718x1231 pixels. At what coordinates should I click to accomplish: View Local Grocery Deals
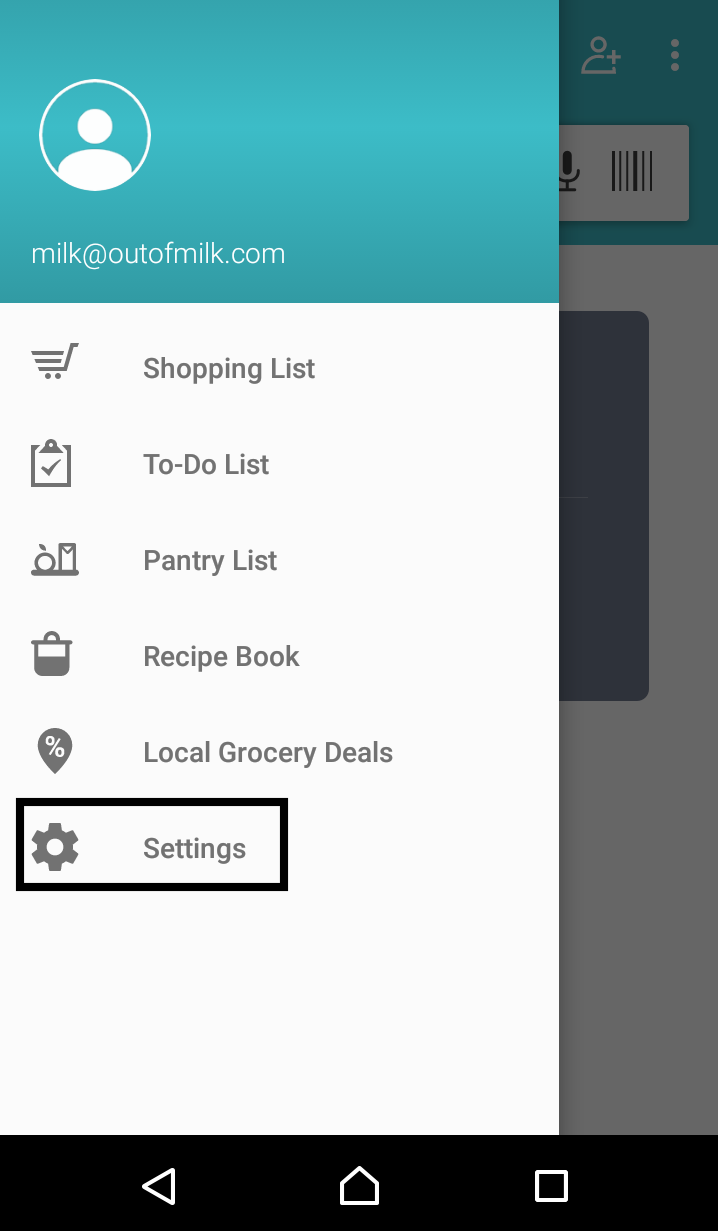pos(279,752)
